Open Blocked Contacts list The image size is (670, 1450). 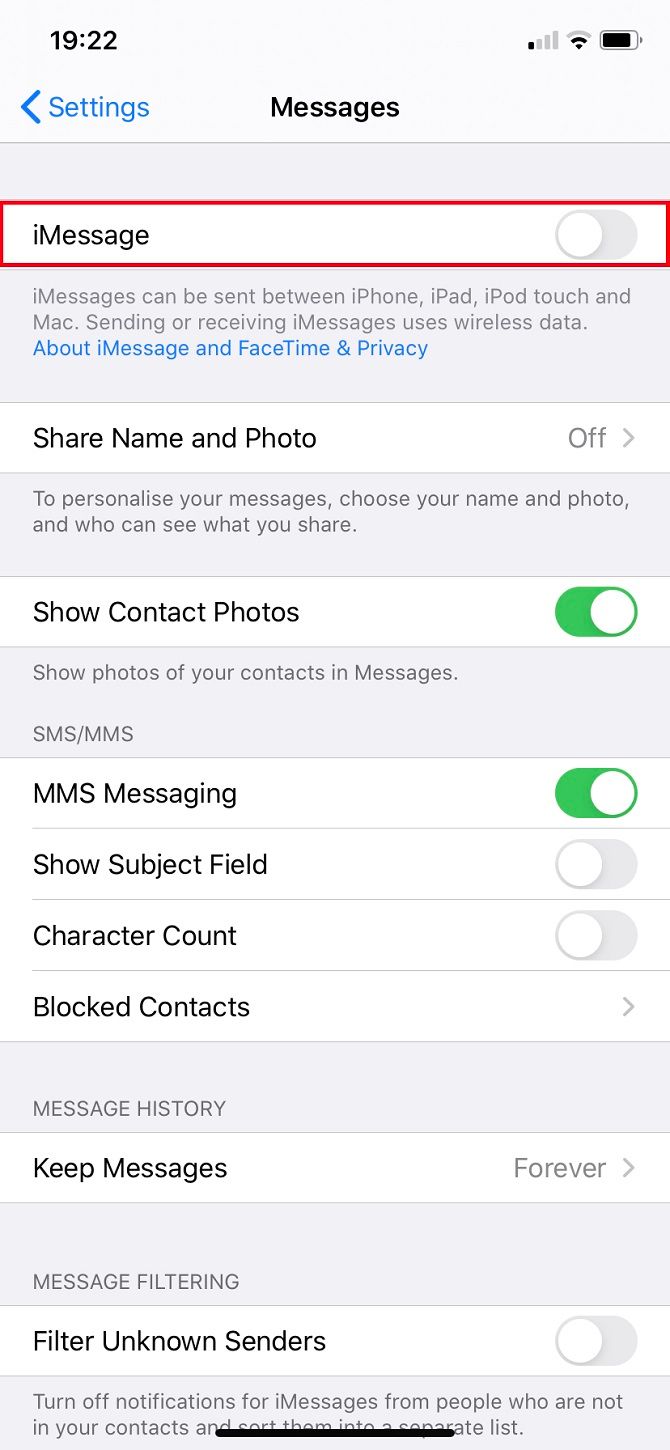[334, 1006]
